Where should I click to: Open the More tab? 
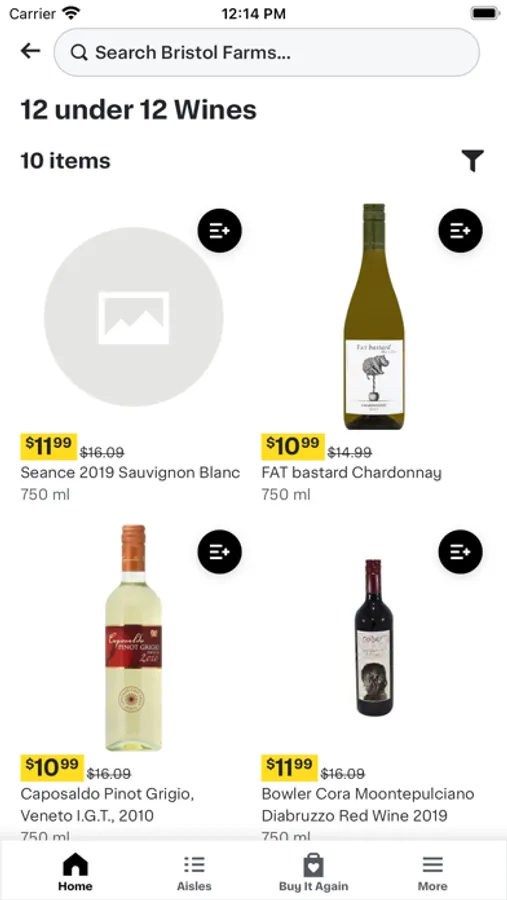tap(432, 872)
